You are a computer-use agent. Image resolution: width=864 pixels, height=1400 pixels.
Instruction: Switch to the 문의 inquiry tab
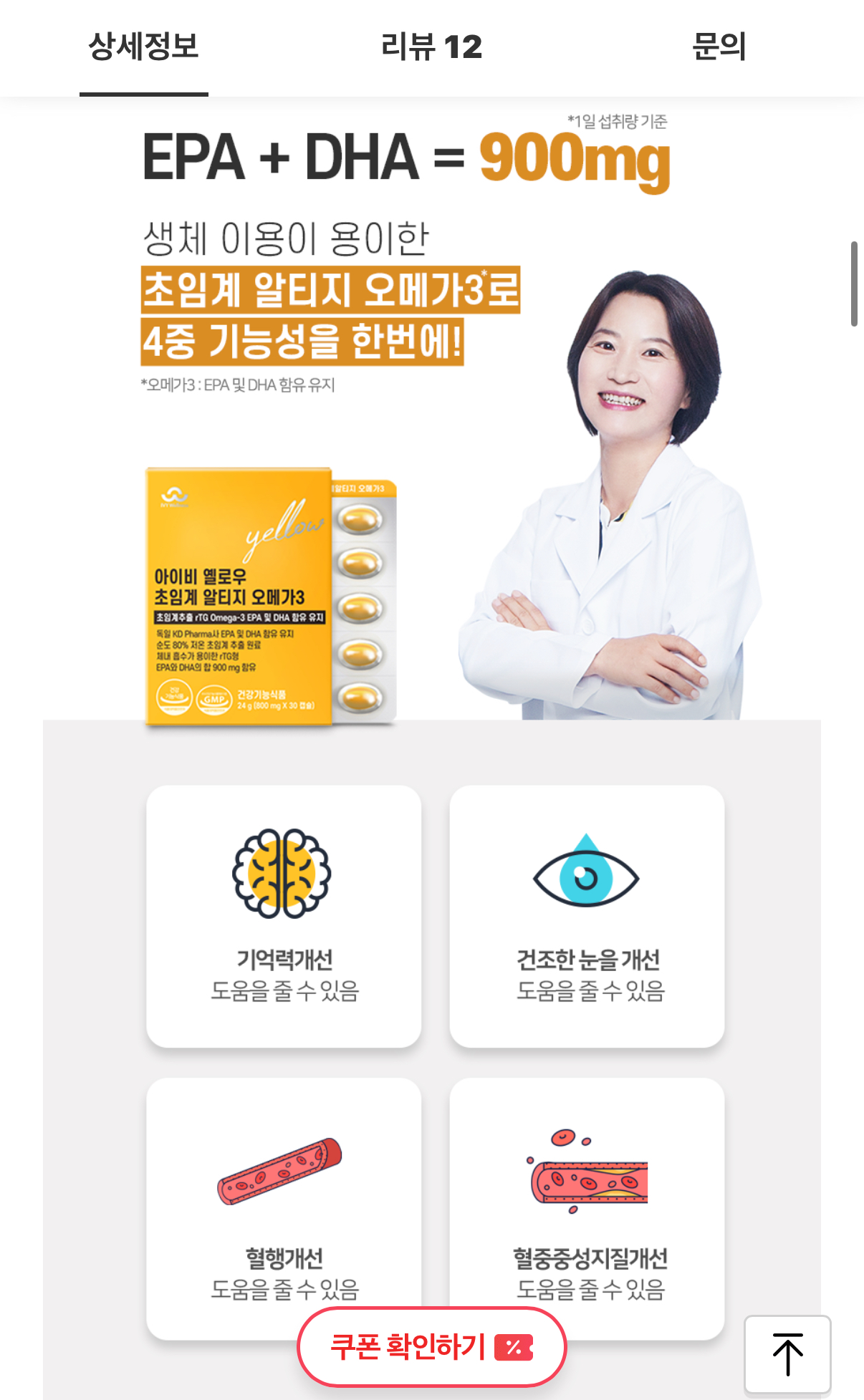click(719, 47)
